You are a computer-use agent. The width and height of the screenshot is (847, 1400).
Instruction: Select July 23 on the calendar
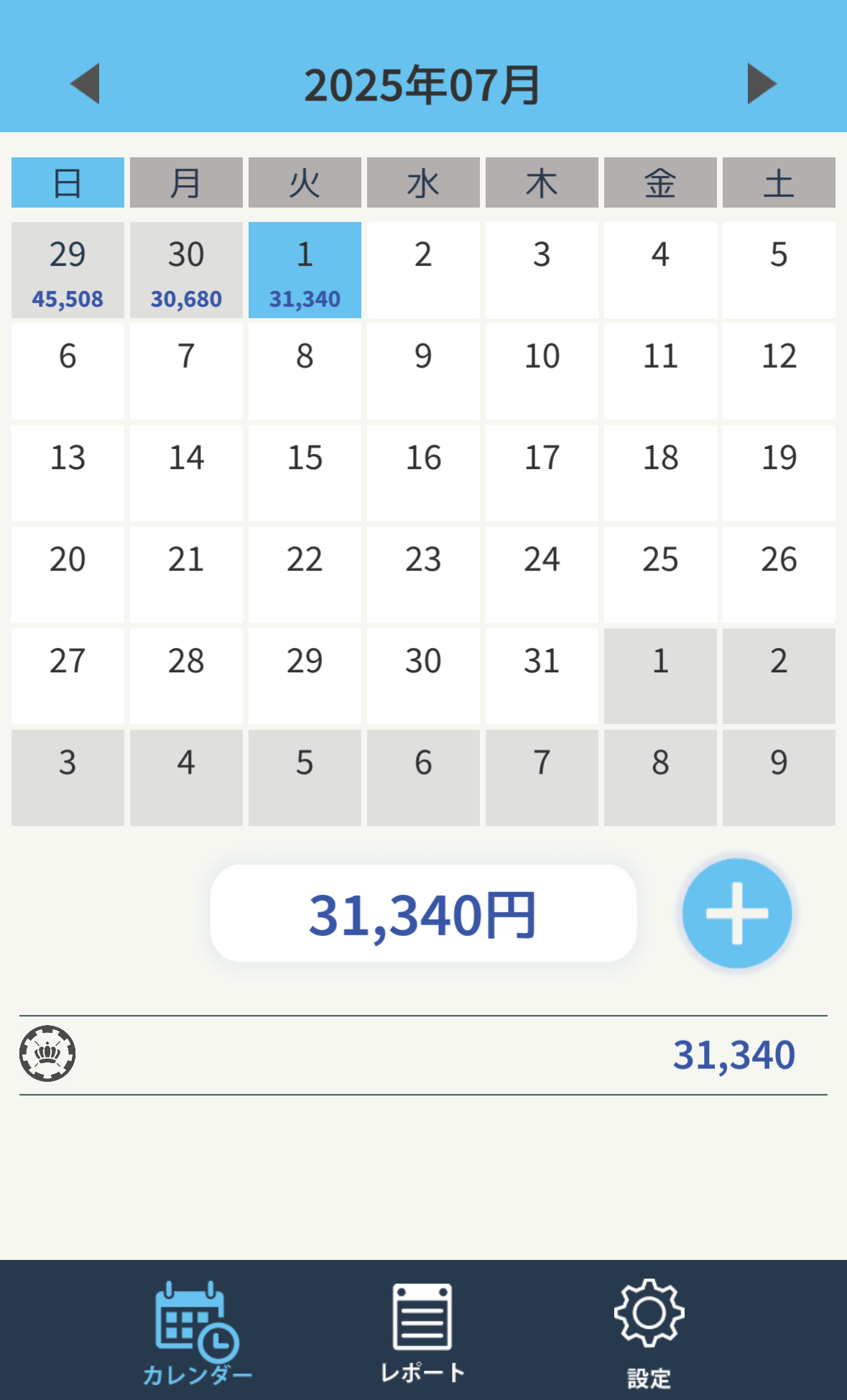pos(423,575)
